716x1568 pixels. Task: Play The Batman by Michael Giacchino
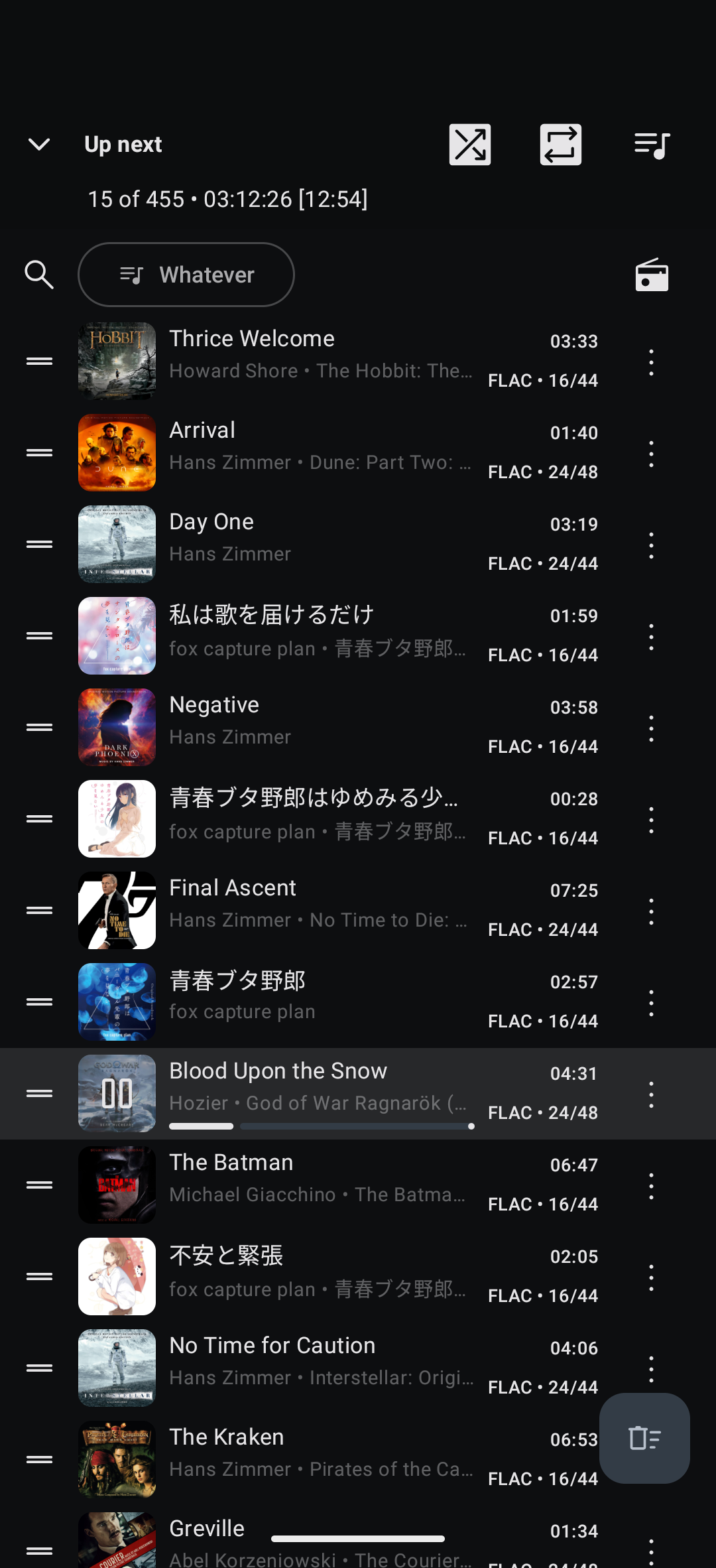(318, 1185)
